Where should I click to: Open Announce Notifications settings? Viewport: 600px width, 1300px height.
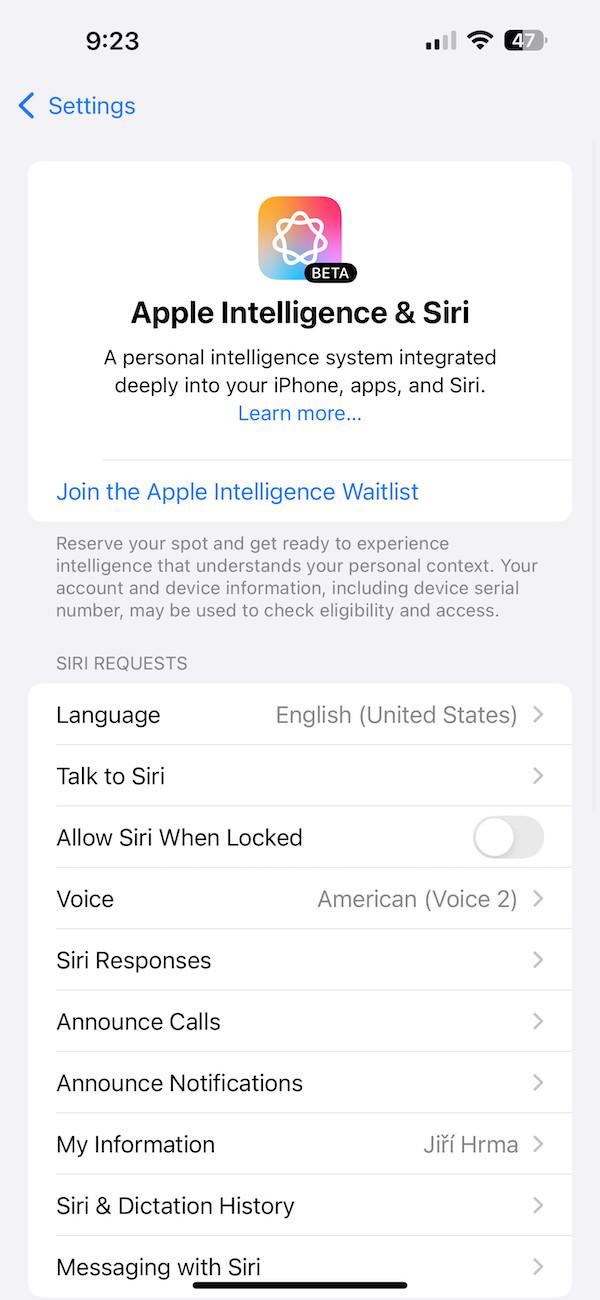(x=300, y=1083)
